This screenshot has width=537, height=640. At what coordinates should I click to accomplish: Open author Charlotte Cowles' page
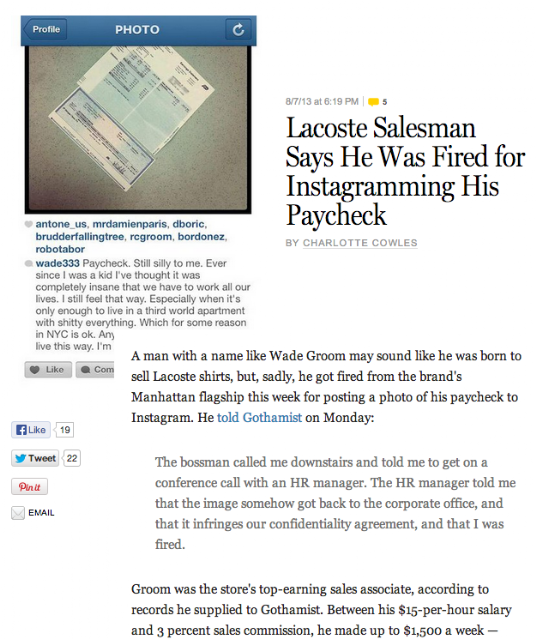tap(360, 243)
